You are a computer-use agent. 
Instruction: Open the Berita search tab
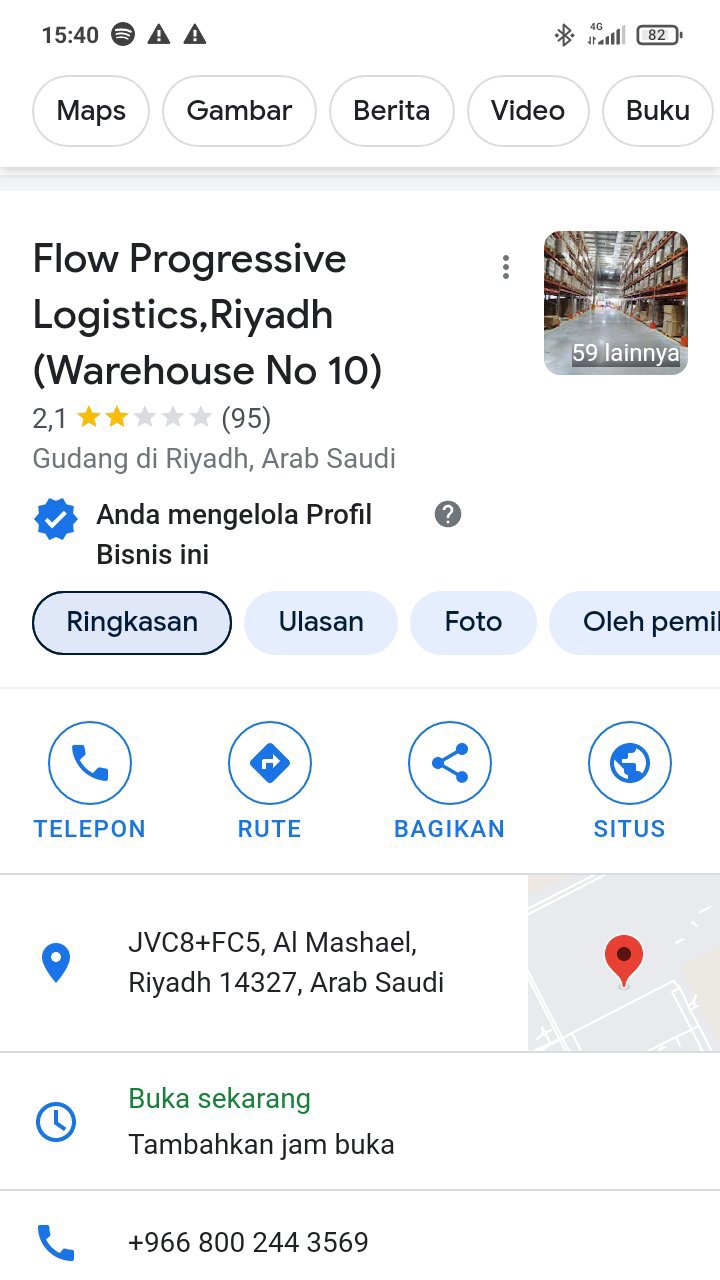coord(391,111)
